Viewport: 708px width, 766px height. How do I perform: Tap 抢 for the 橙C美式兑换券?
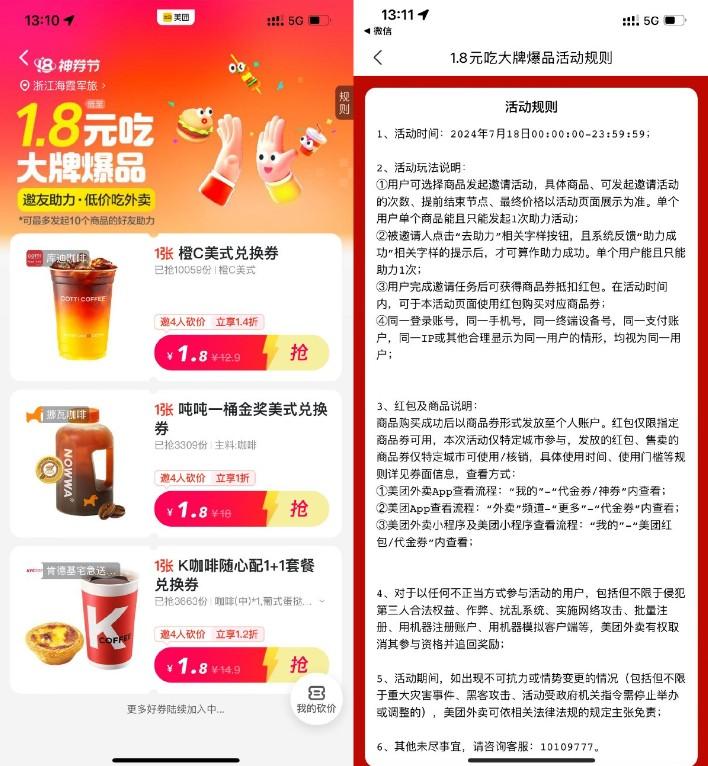[298, 353]
